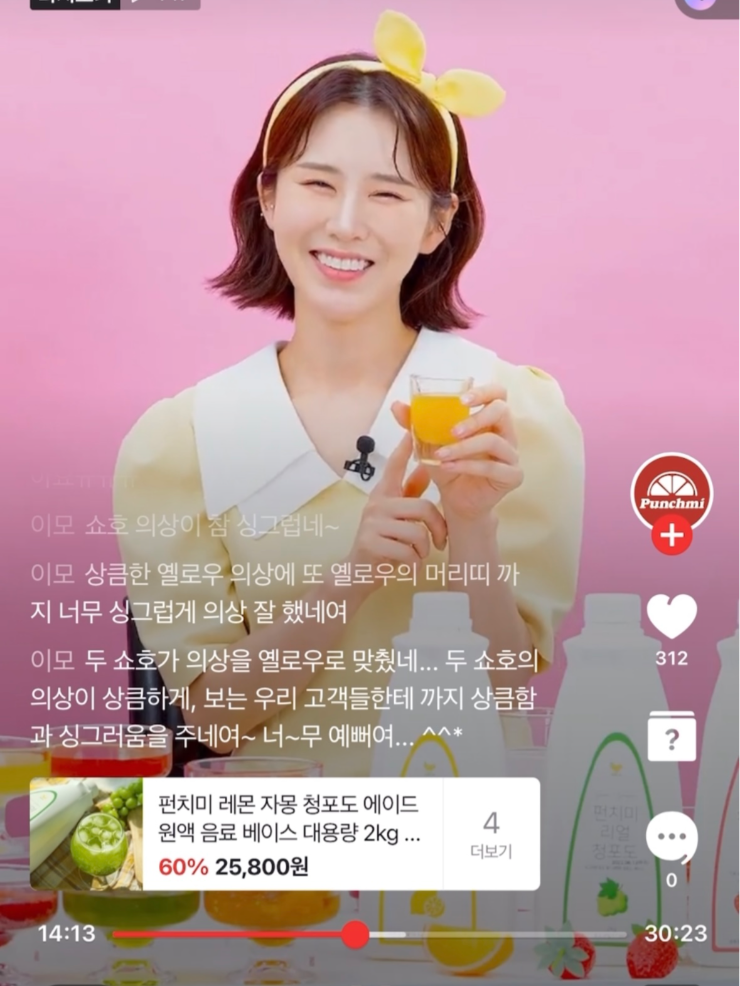740x986 pixels.
Task: Show 4 more products via 더보기
Action: (491, 834)
